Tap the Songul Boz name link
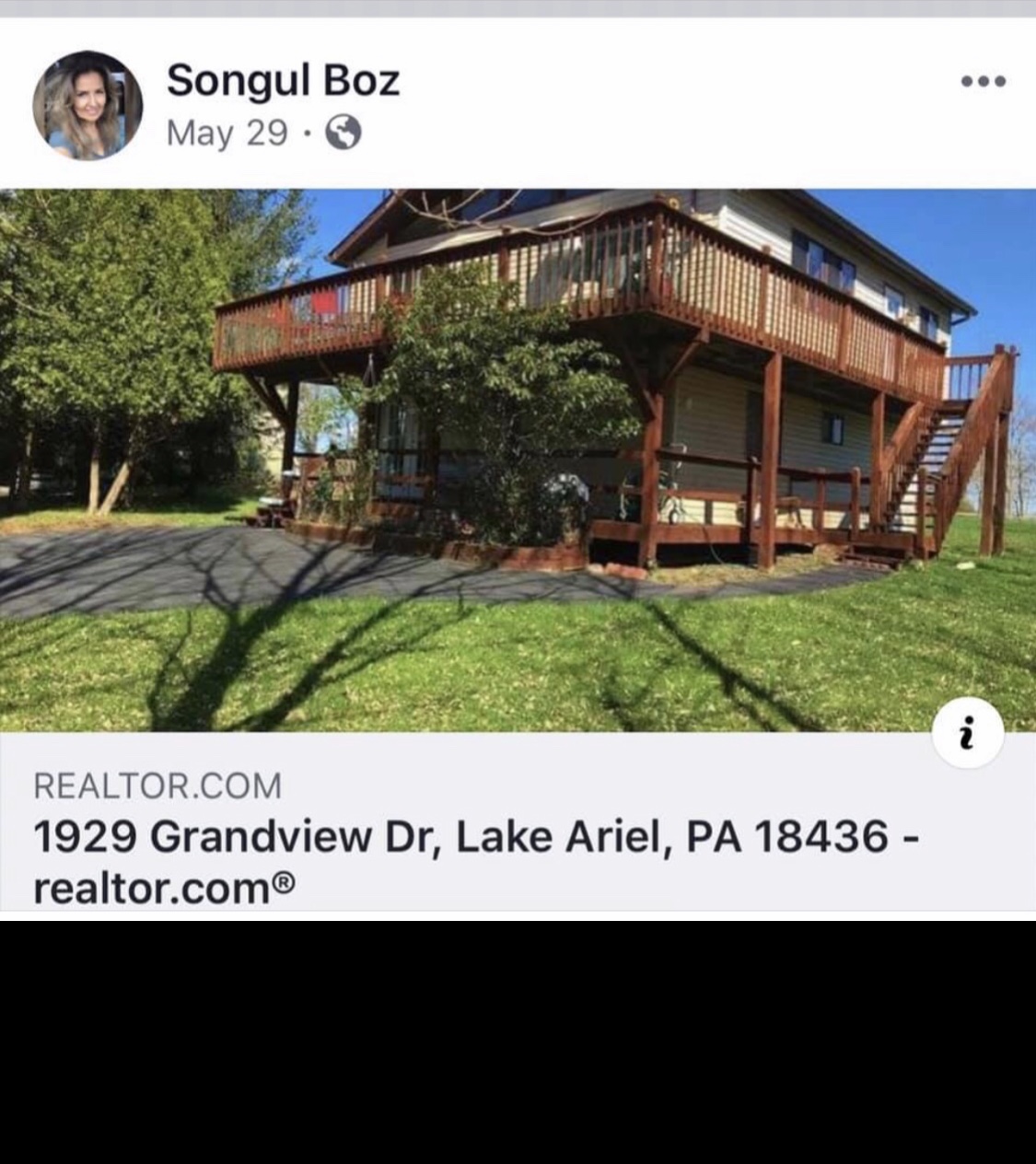 click(283, 80)
